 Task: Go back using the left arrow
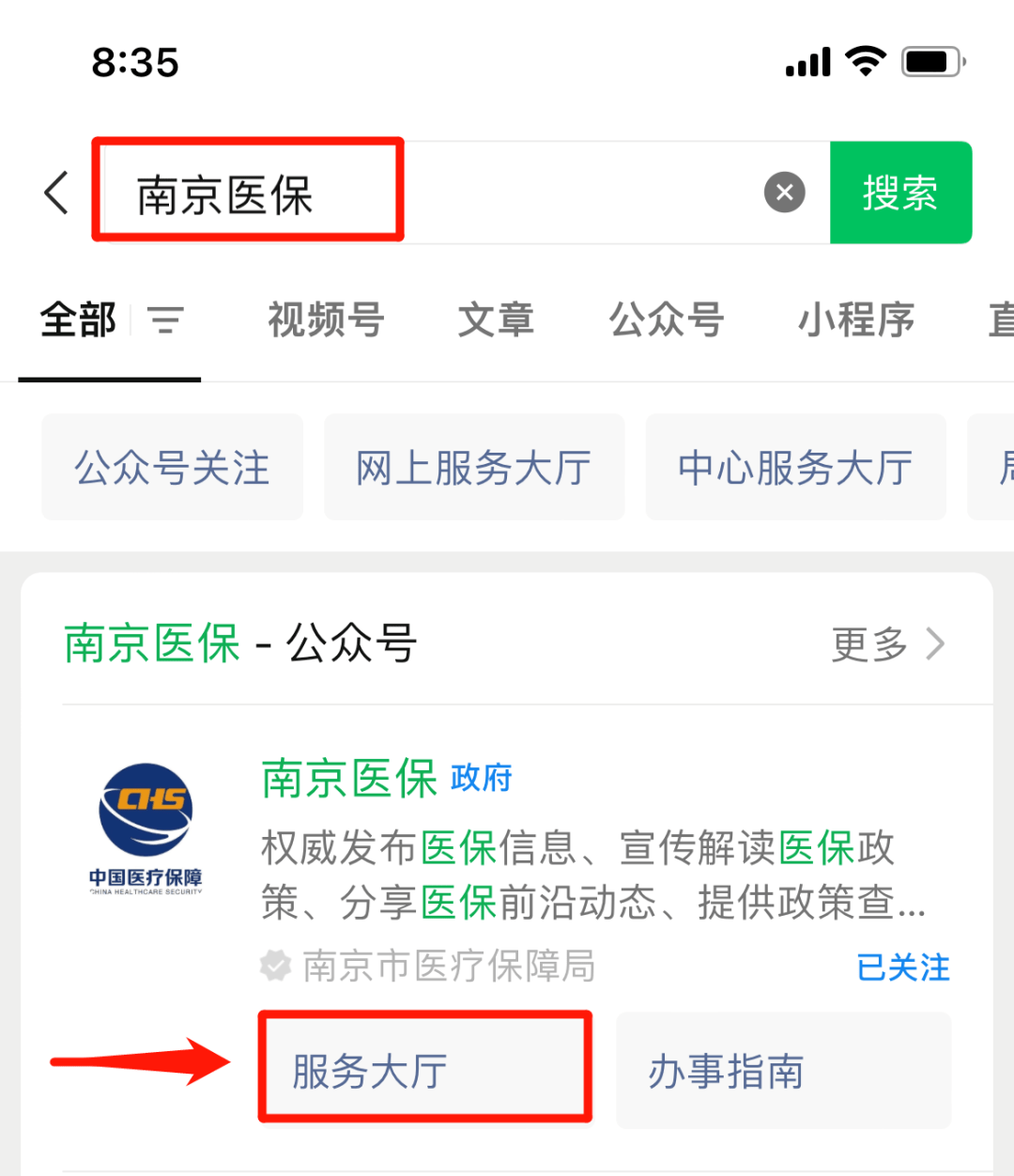click(57, 193)
